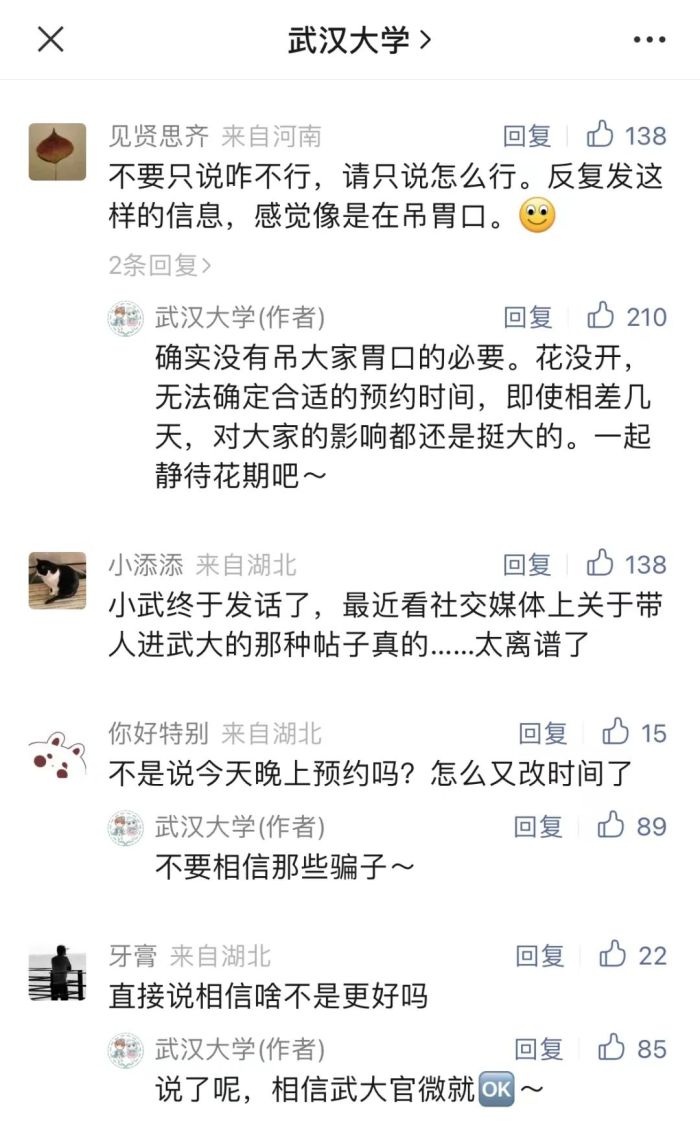The height and width of the screenshot is (1141, 700).
Task: Reply to 小添添's comment
Action: (527, 564)
